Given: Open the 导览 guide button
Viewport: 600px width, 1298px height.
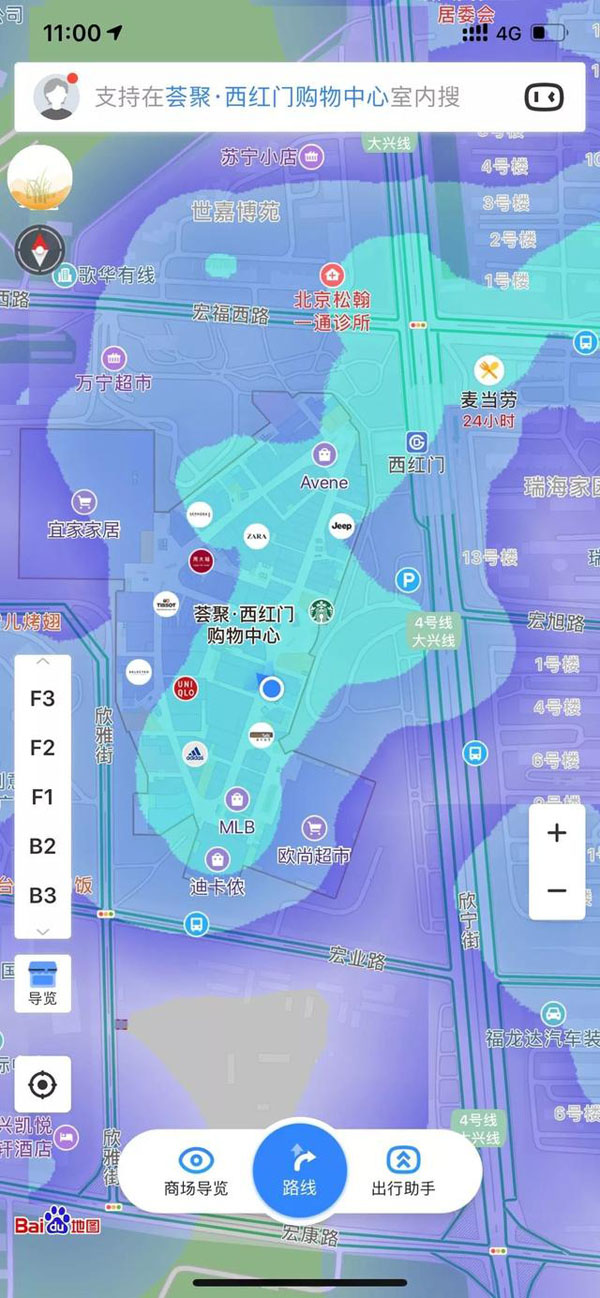Looking at the screenshot, I should pyautogui.click(x=42, y=984).
